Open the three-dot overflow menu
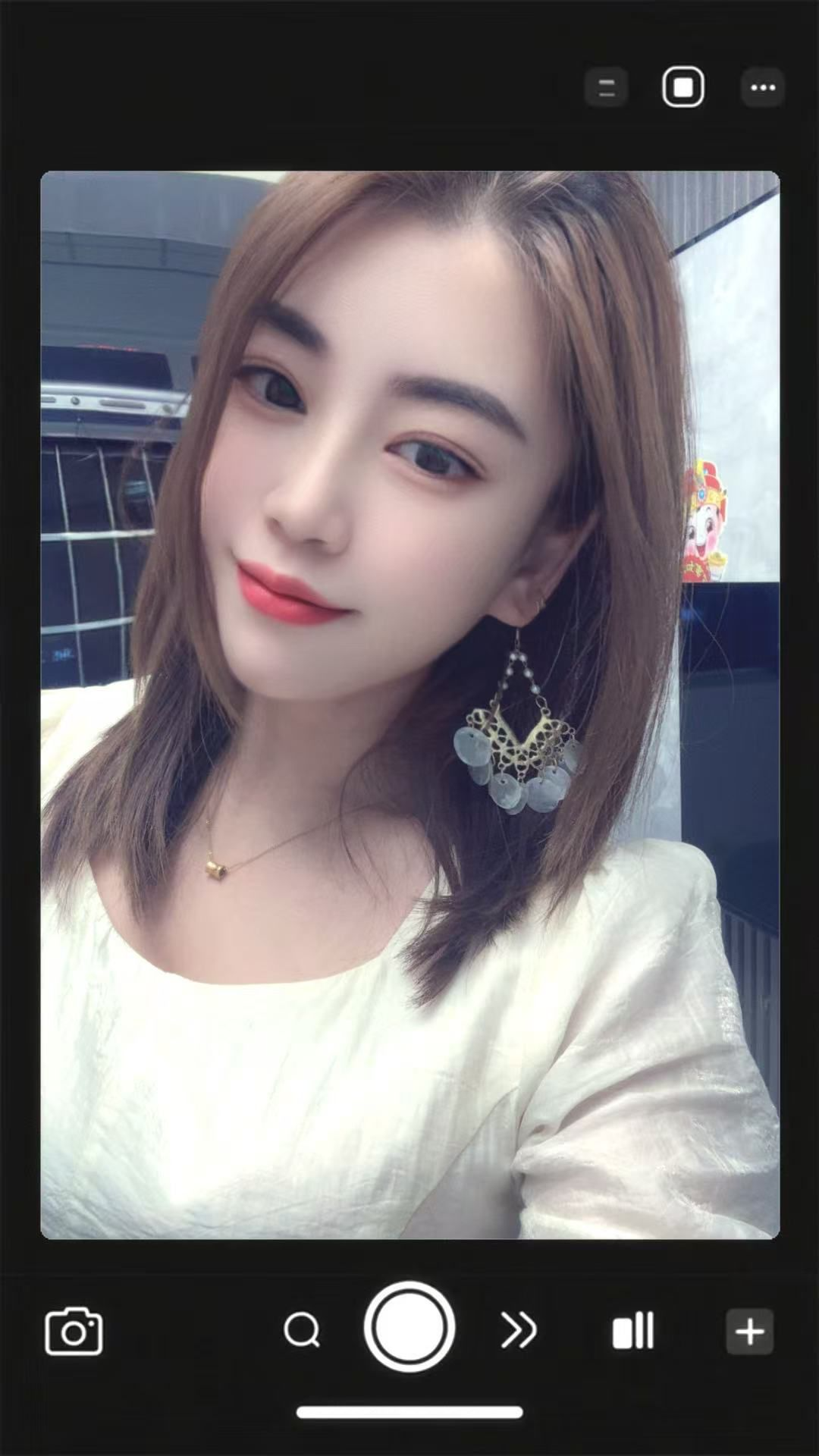The width and height of the screenshot is (819, 1456). pyautogui.click(x=762, y=88)
